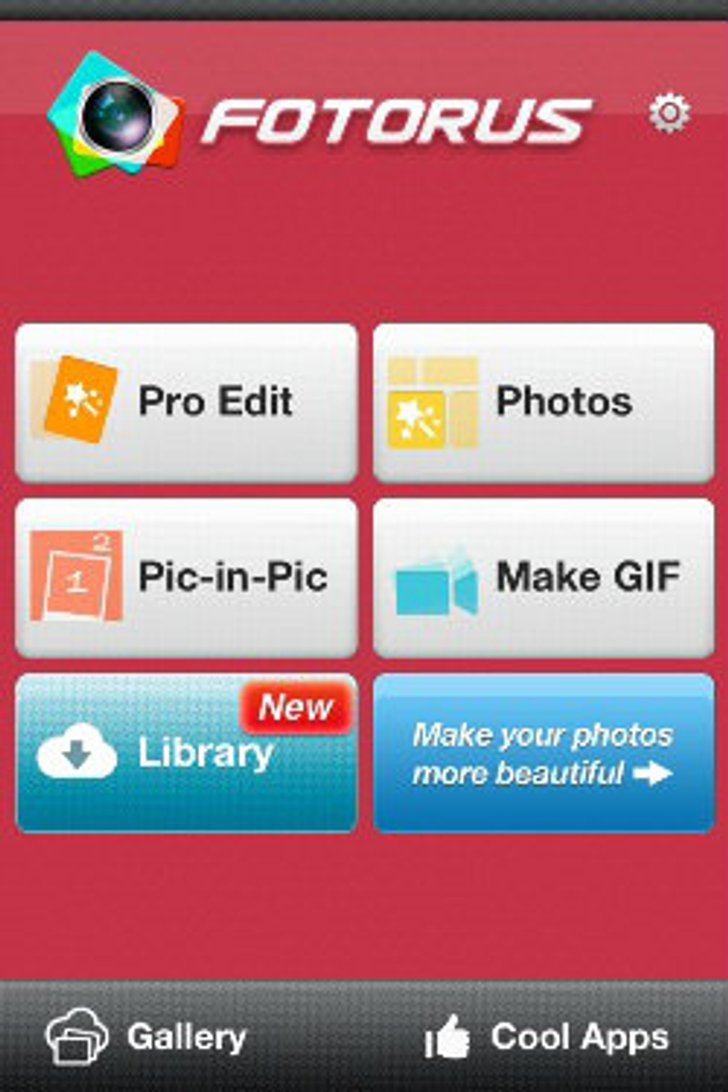Open the settings gear icon
Viewport: 728px width, 1092px height.
pyautogui.click(x=668, y=114)
